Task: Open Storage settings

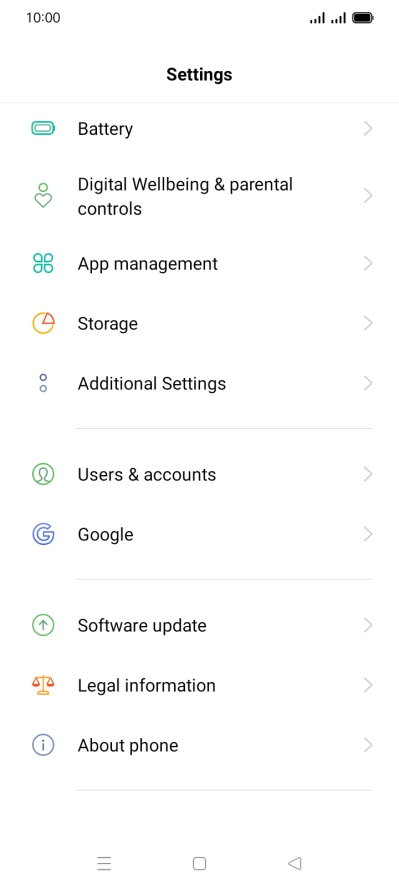Action: pyautogui.click(x=199, y=323)
